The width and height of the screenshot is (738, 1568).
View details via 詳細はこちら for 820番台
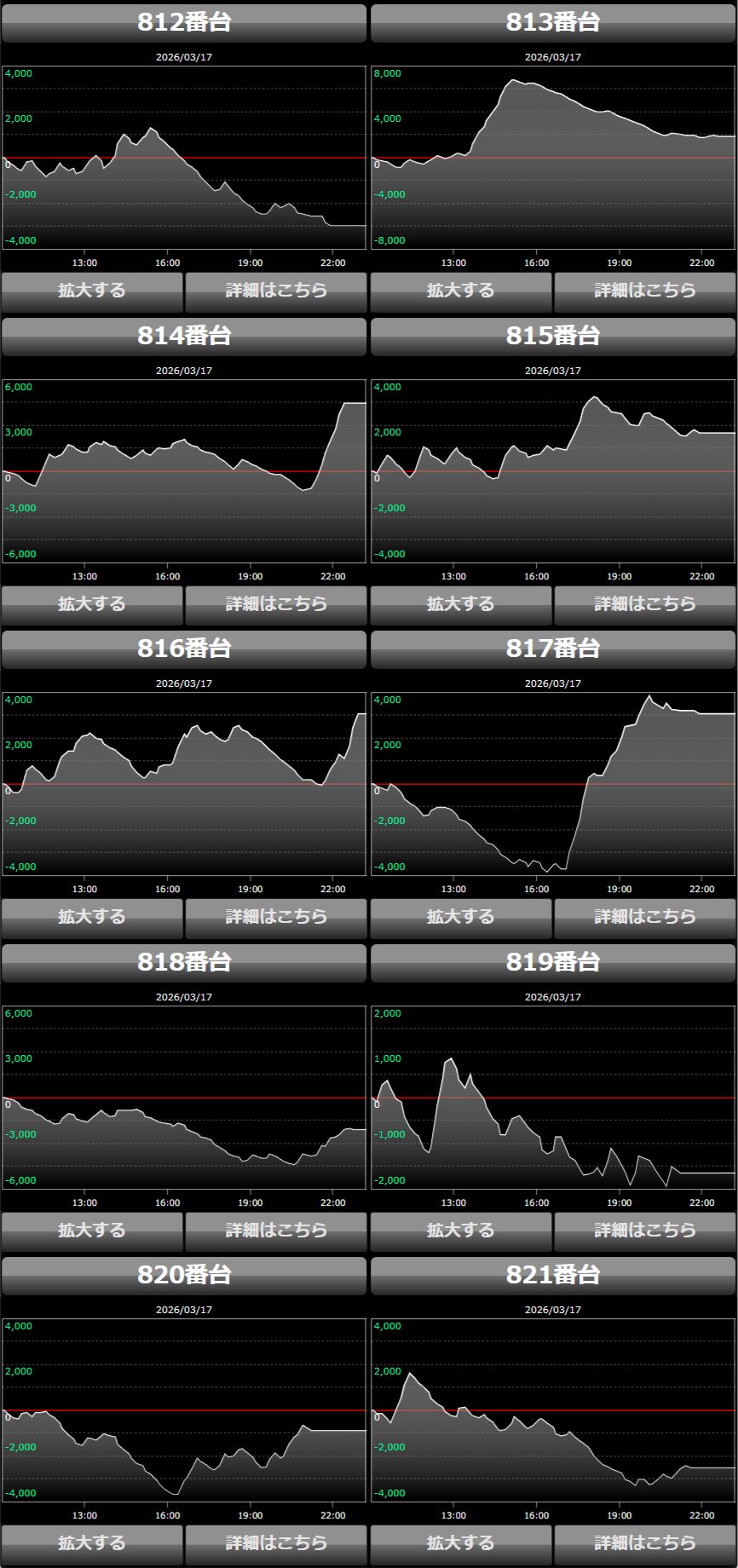click(x=276, y=1543)
